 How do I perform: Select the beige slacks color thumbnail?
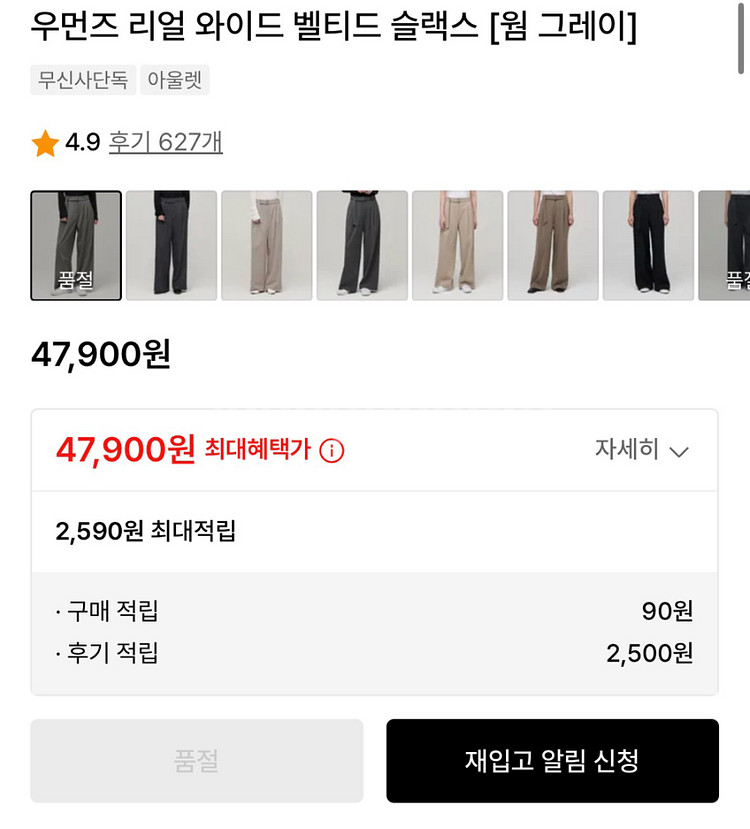tap(458, 245)
